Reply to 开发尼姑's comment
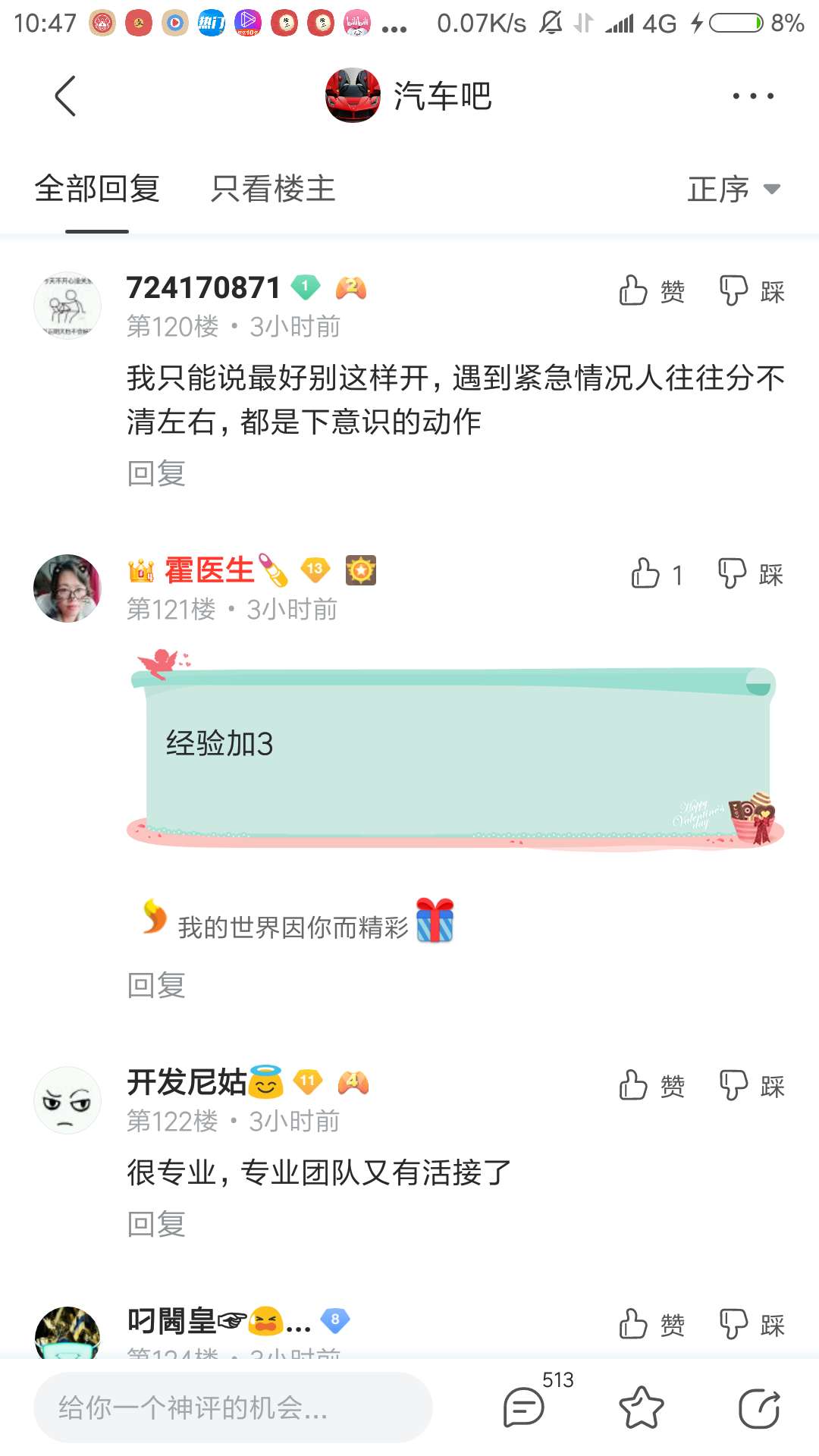Image resolution: width=819 pixels, height=1456 pixels. coord(156,1223)
